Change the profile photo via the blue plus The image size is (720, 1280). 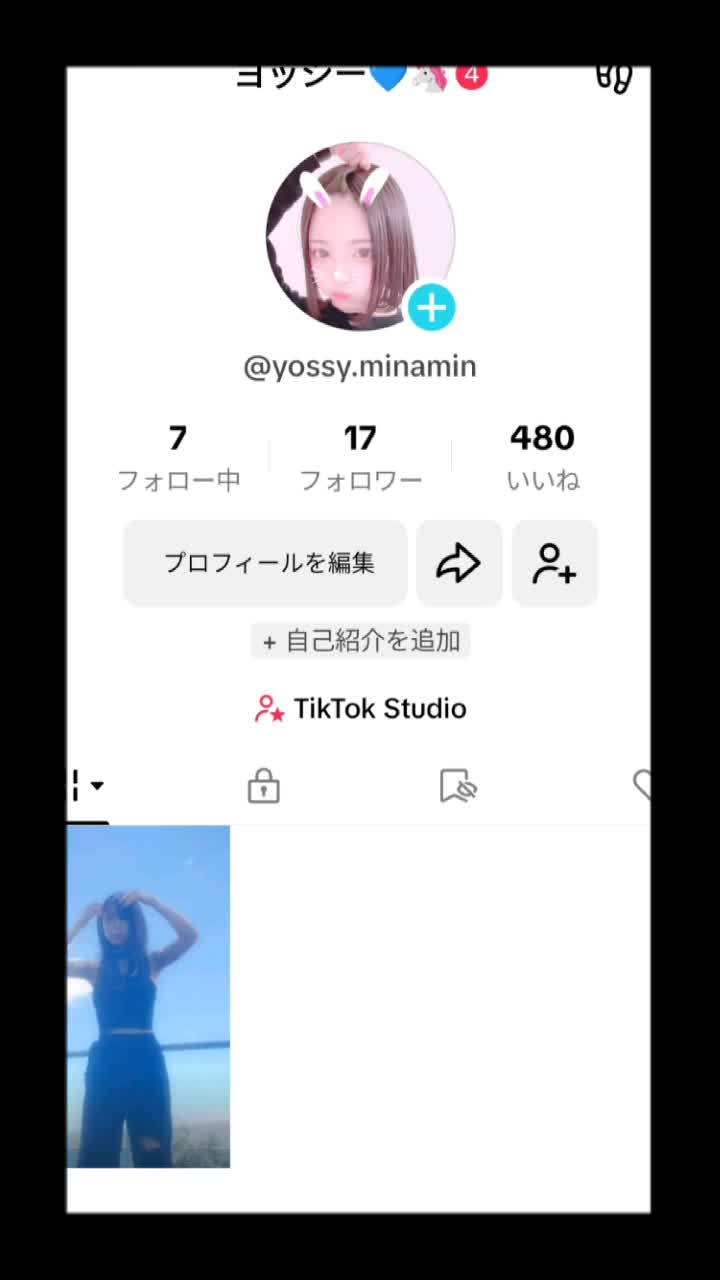(431, 308)
